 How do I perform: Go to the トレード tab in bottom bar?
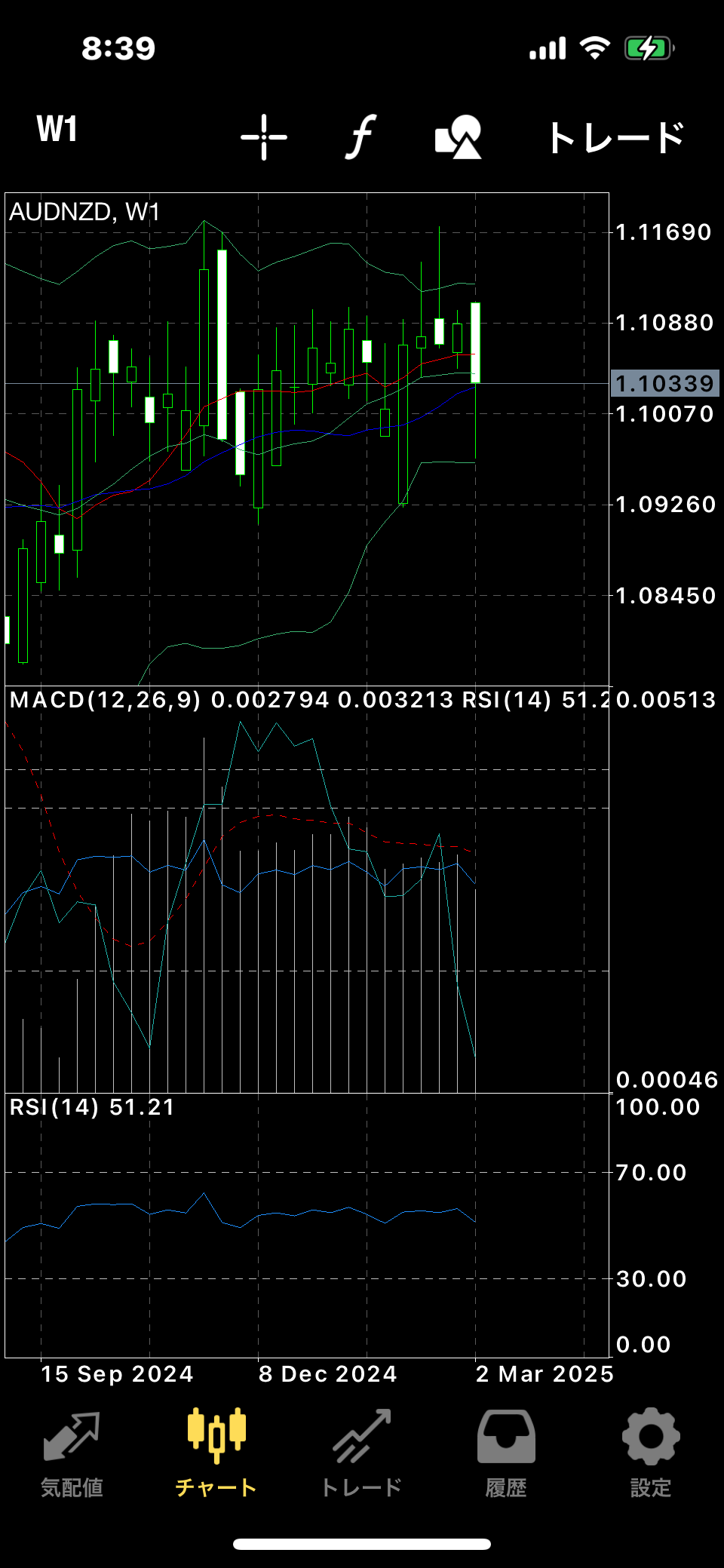361,1453
